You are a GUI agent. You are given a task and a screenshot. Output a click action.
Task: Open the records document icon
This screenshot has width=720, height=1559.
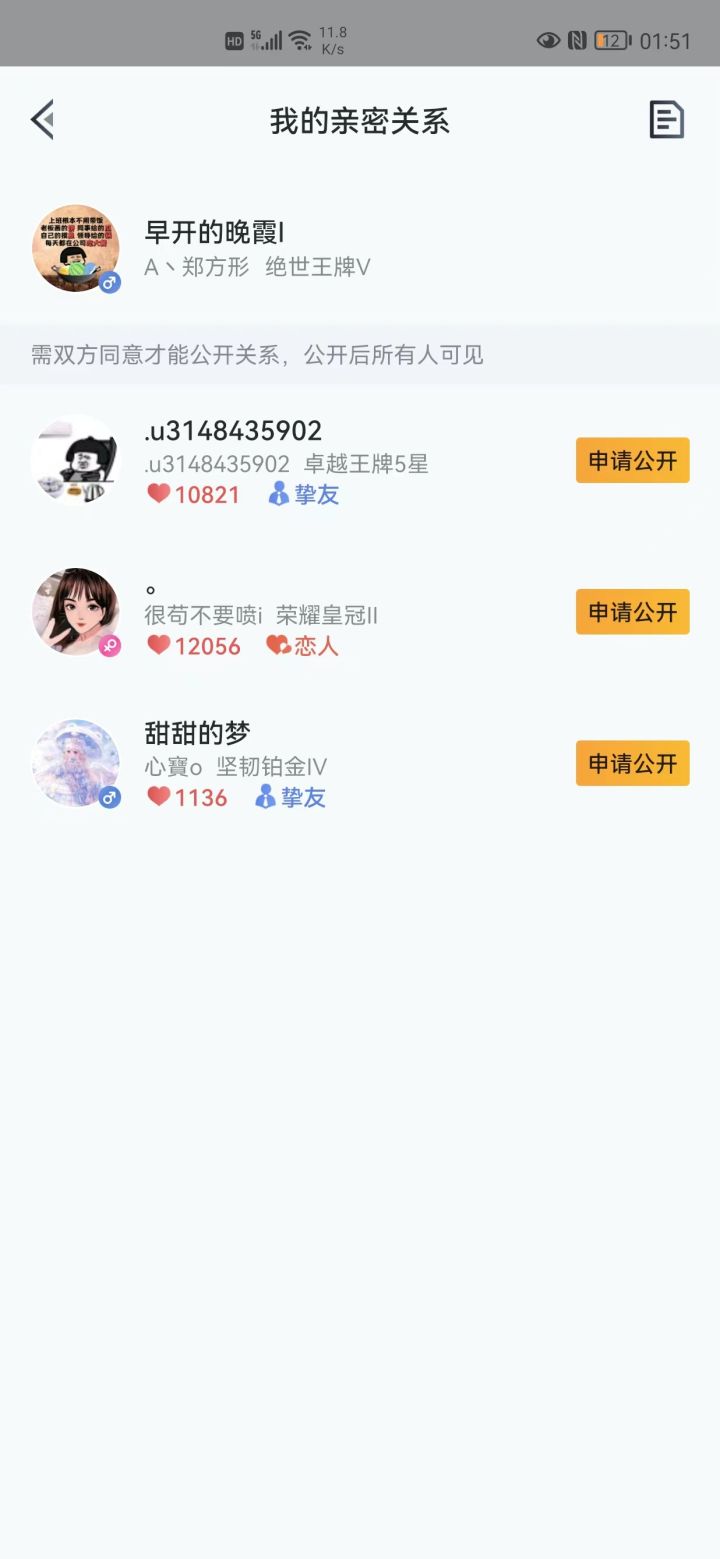click(666, 120)
